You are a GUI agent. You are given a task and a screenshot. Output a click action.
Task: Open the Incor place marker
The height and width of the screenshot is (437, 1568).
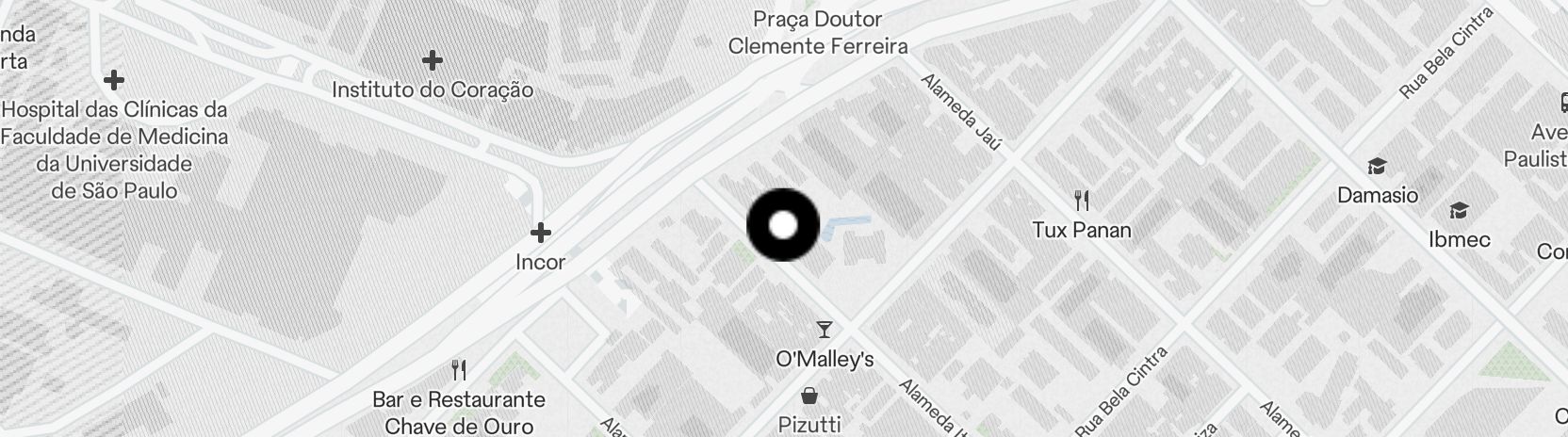click(541, 234)
